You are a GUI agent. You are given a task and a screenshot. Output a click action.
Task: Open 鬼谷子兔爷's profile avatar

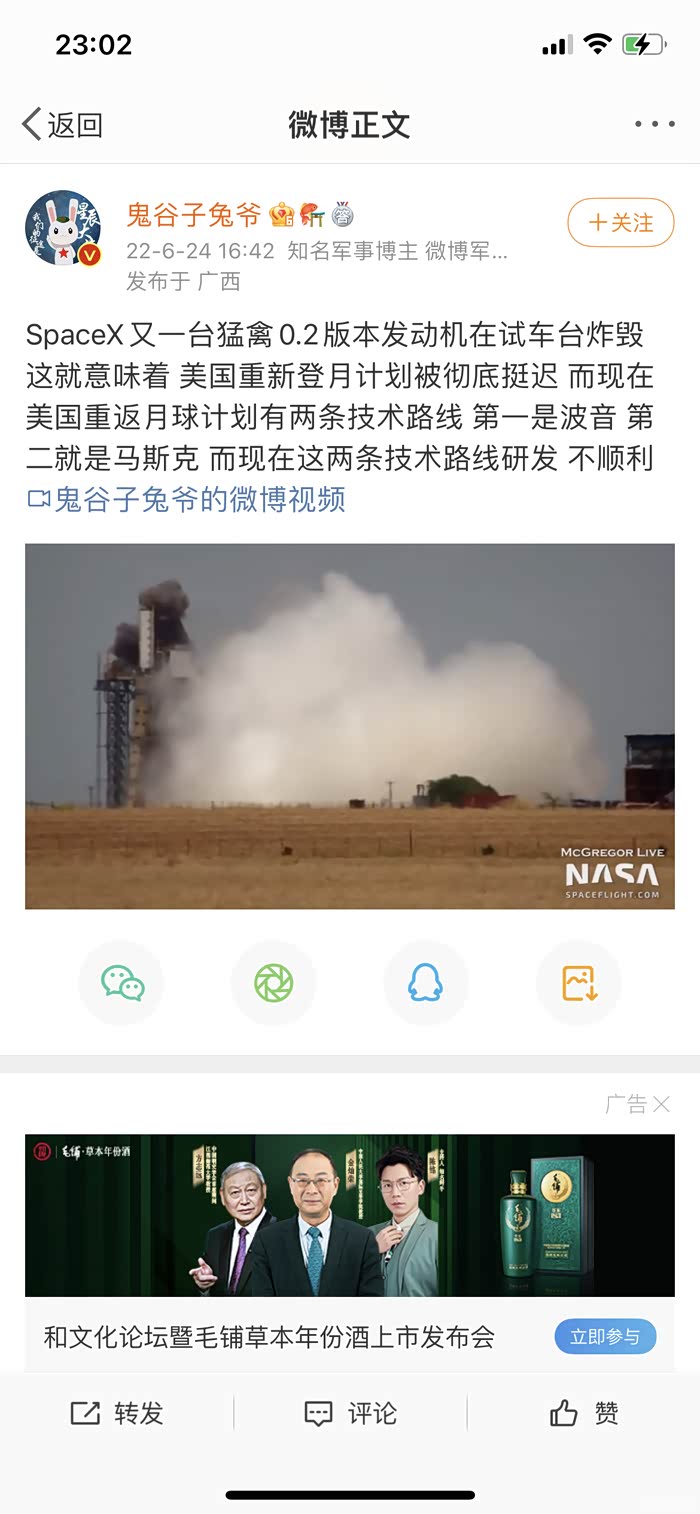63,228
